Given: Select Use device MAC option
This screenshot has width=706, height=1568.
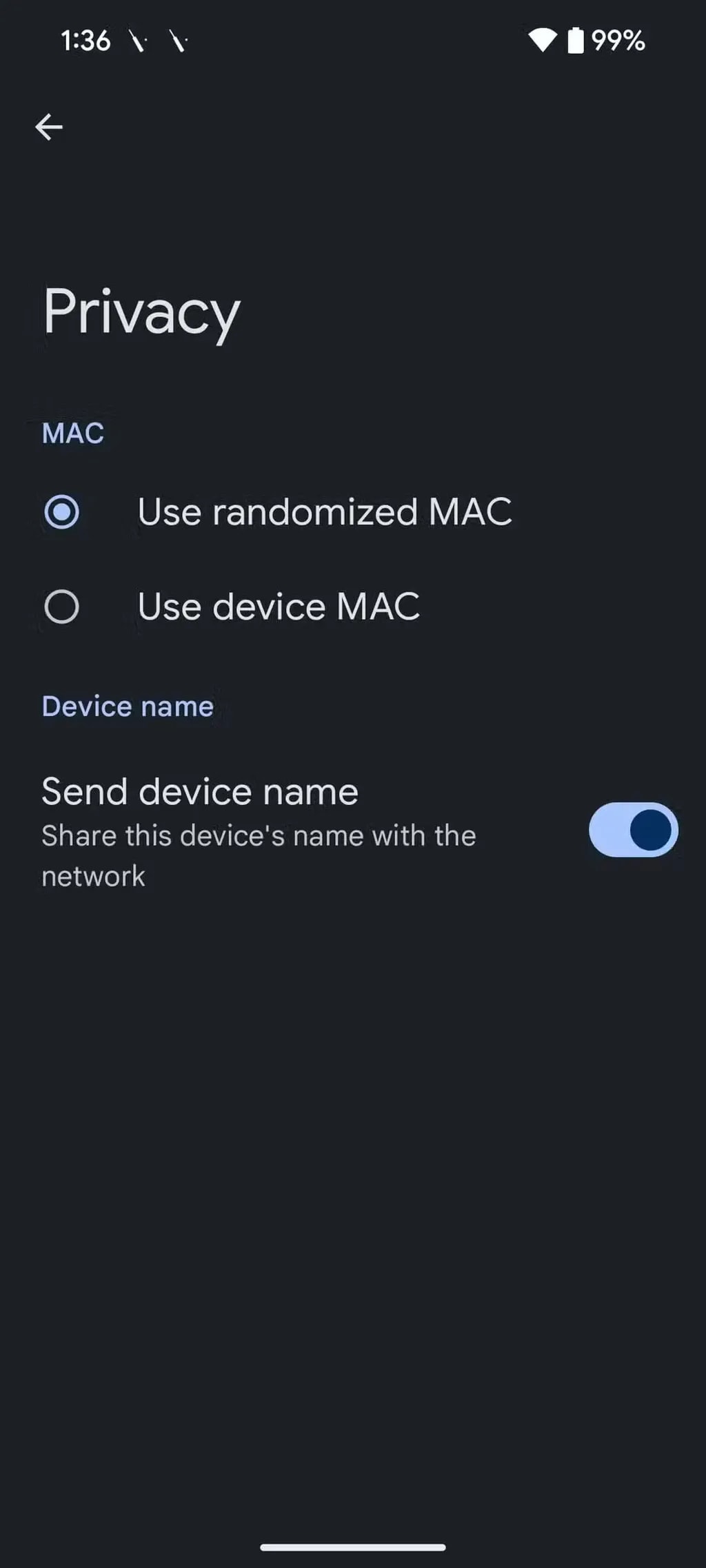Looking at the screenshot, I should (x=62, y=607).
